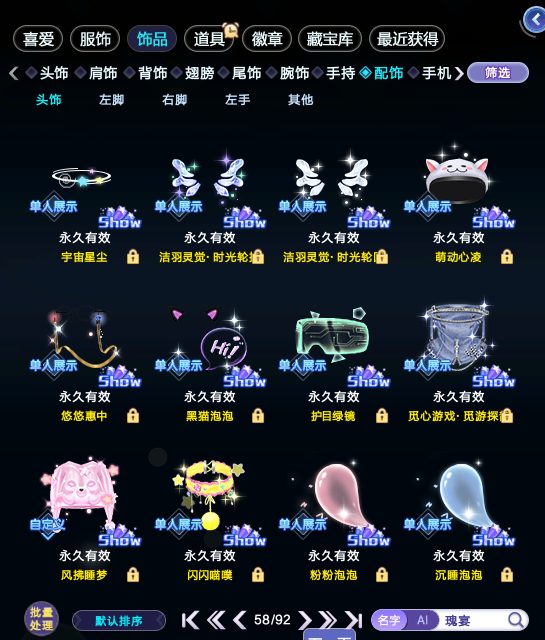The image size is (545, 640).
Task: Select the 最近获得 tab
Action: pos(407,39)
